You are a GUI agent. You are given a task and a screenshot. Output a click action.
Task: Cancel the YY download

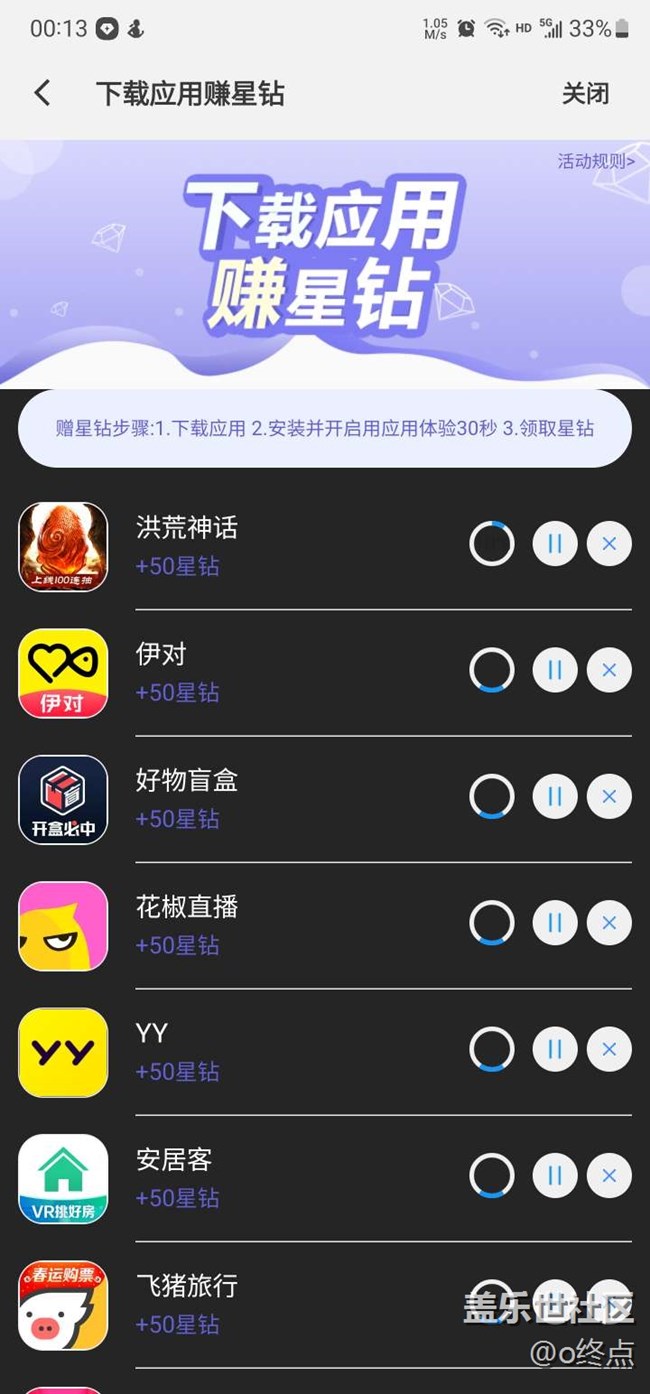[x=609, y=1050]
